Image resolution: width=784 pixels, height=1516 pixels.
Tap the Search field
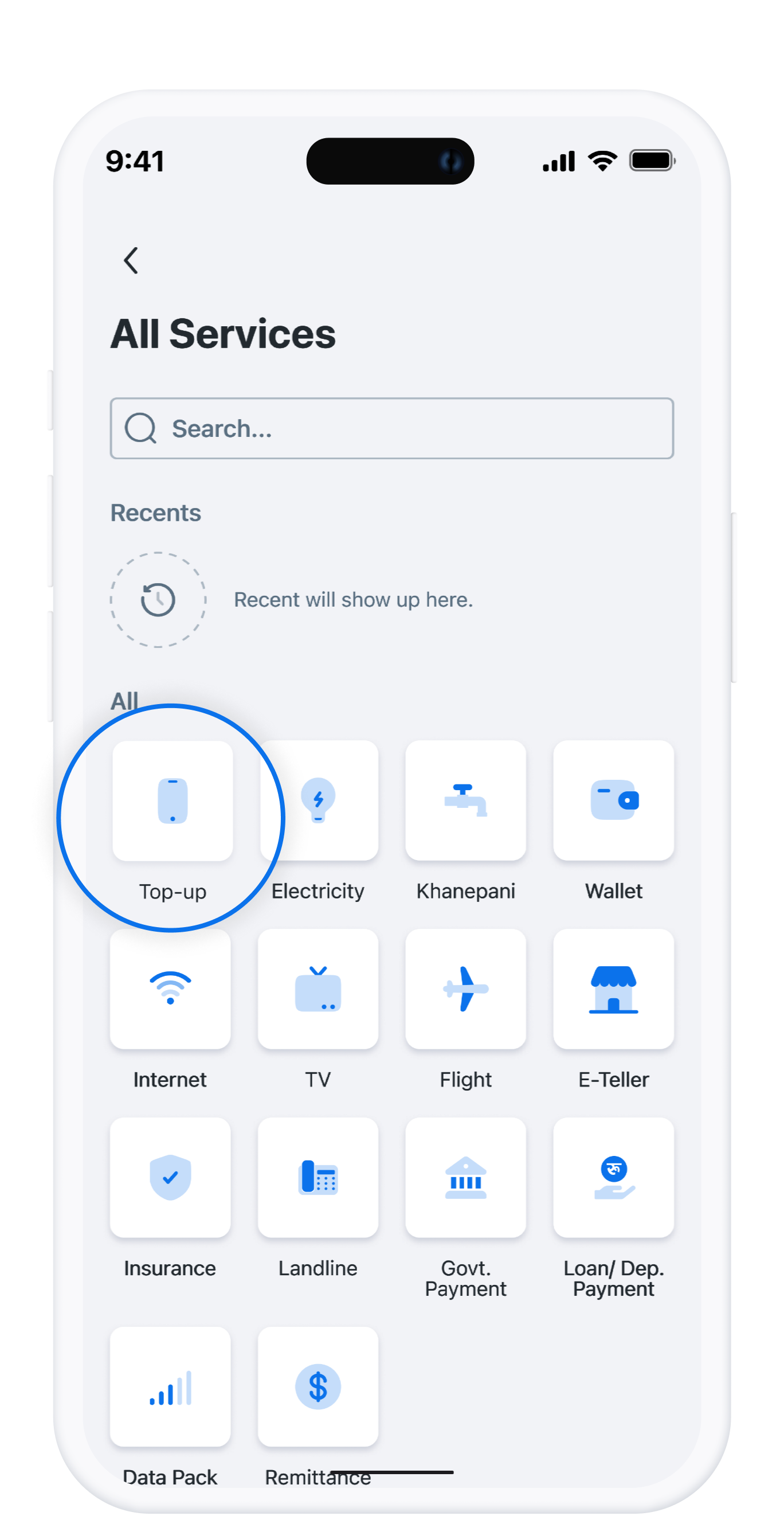(x=391, y=428)
